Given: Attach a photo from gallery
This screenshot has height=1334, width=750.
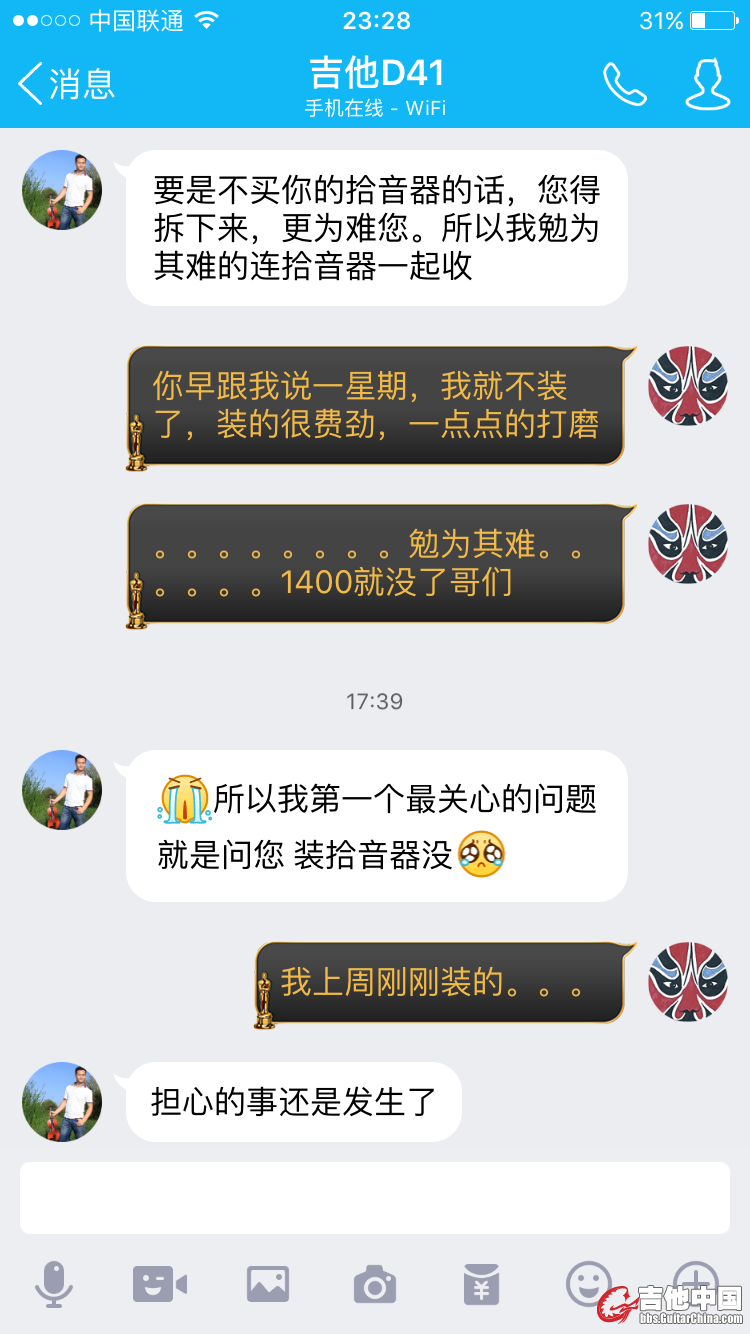Looking at the screenshot, I should (268, 1283).
